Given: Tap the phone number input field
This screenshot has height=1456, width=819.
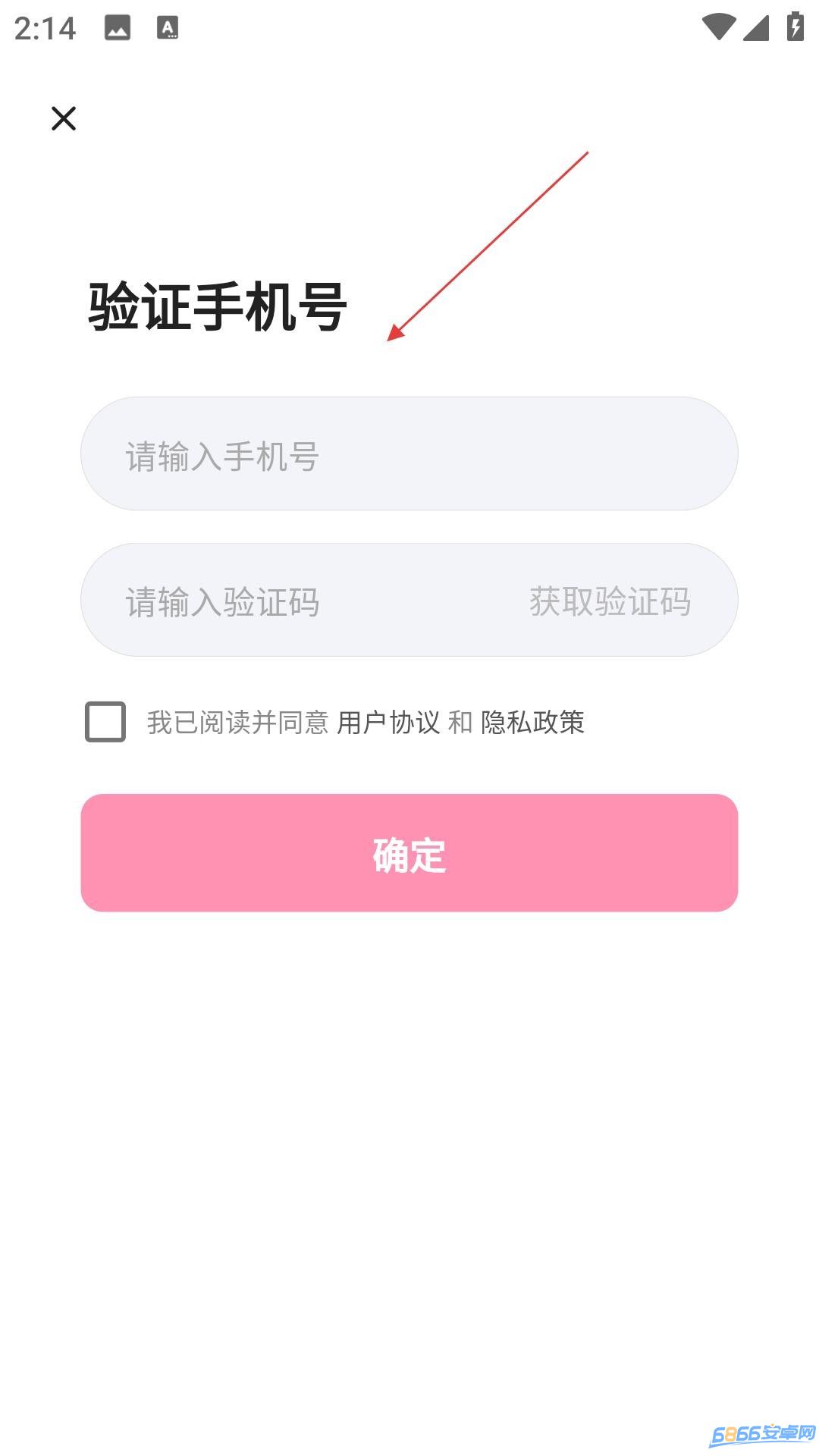Looking at the screenshot, I should pos(409,453).
